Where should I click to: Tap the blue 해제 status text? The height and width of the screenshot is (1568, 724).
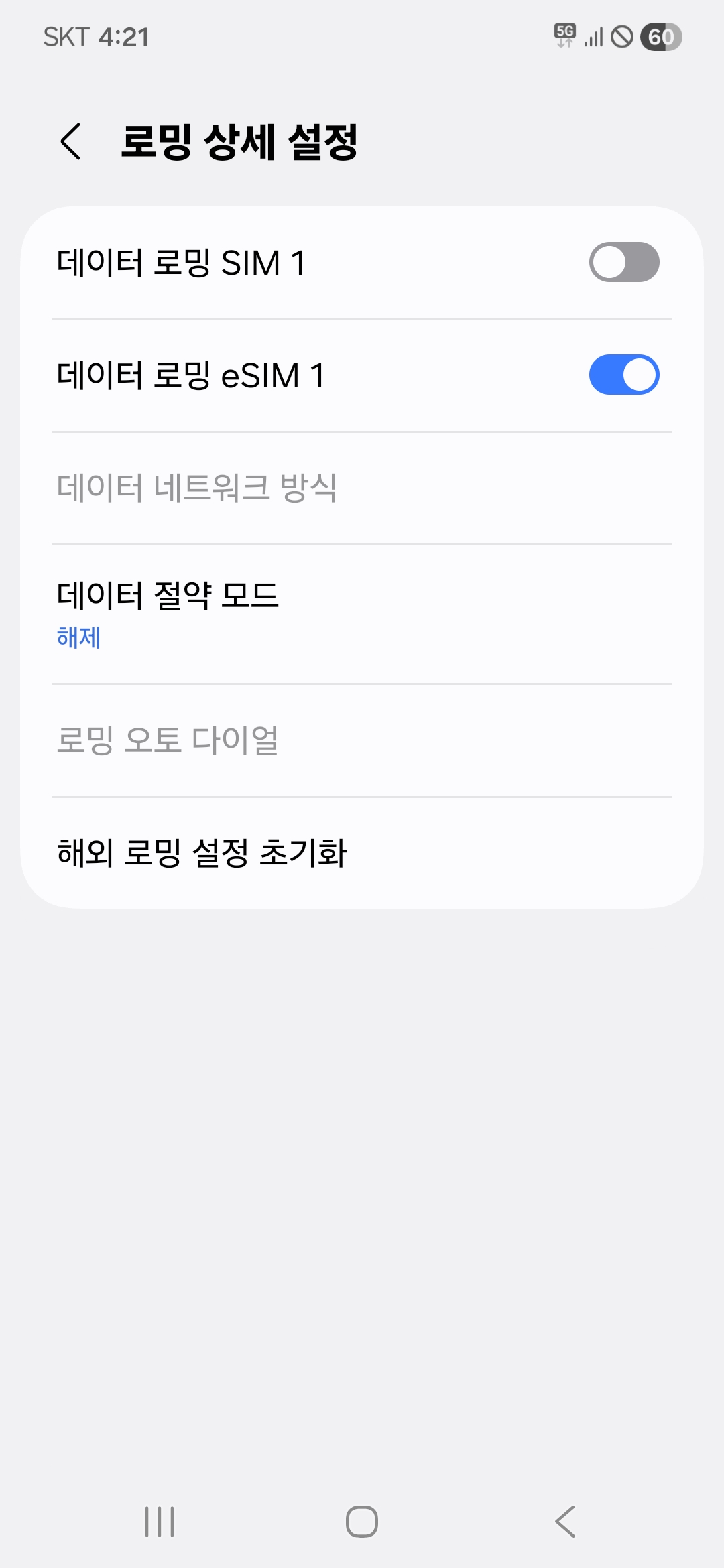78,640
